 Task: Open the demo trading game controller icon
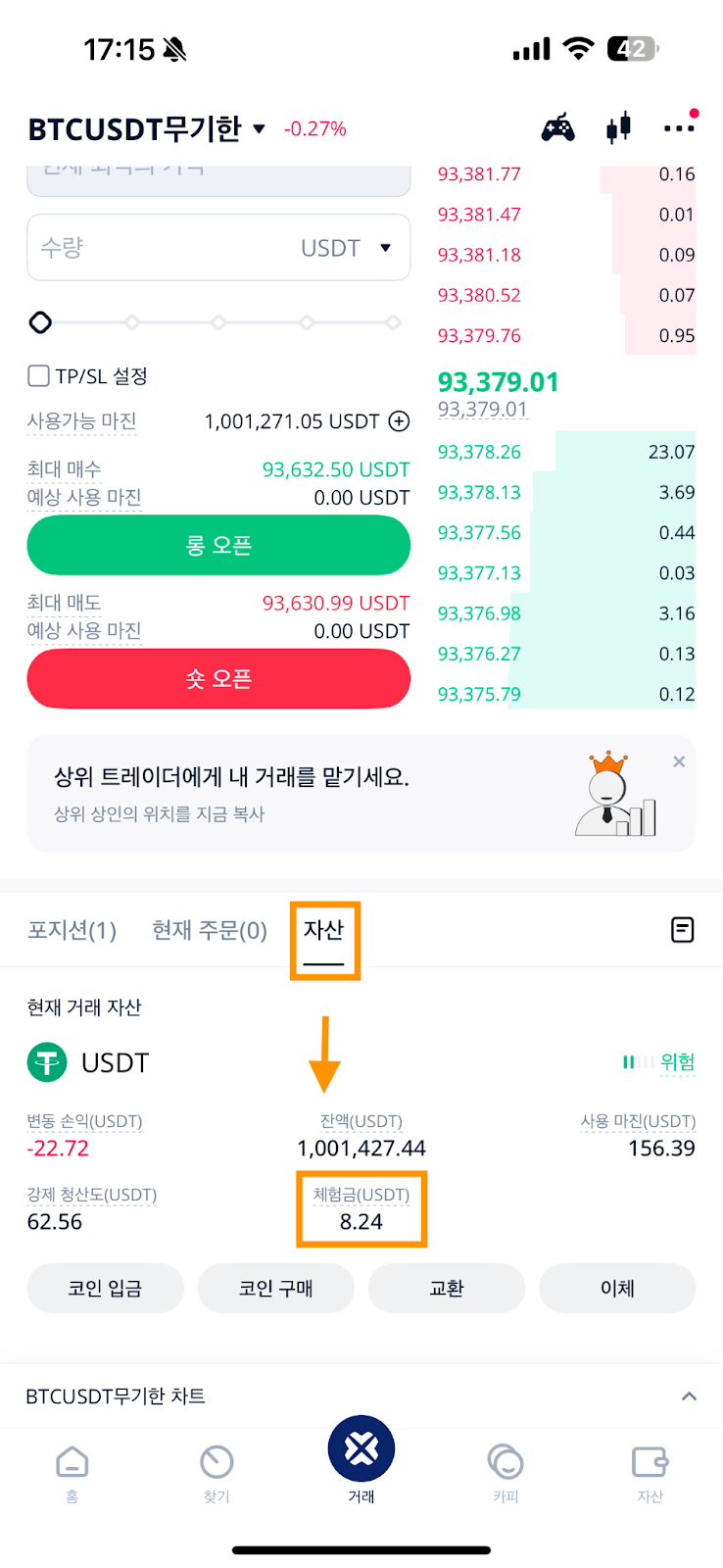click(558, 126)
